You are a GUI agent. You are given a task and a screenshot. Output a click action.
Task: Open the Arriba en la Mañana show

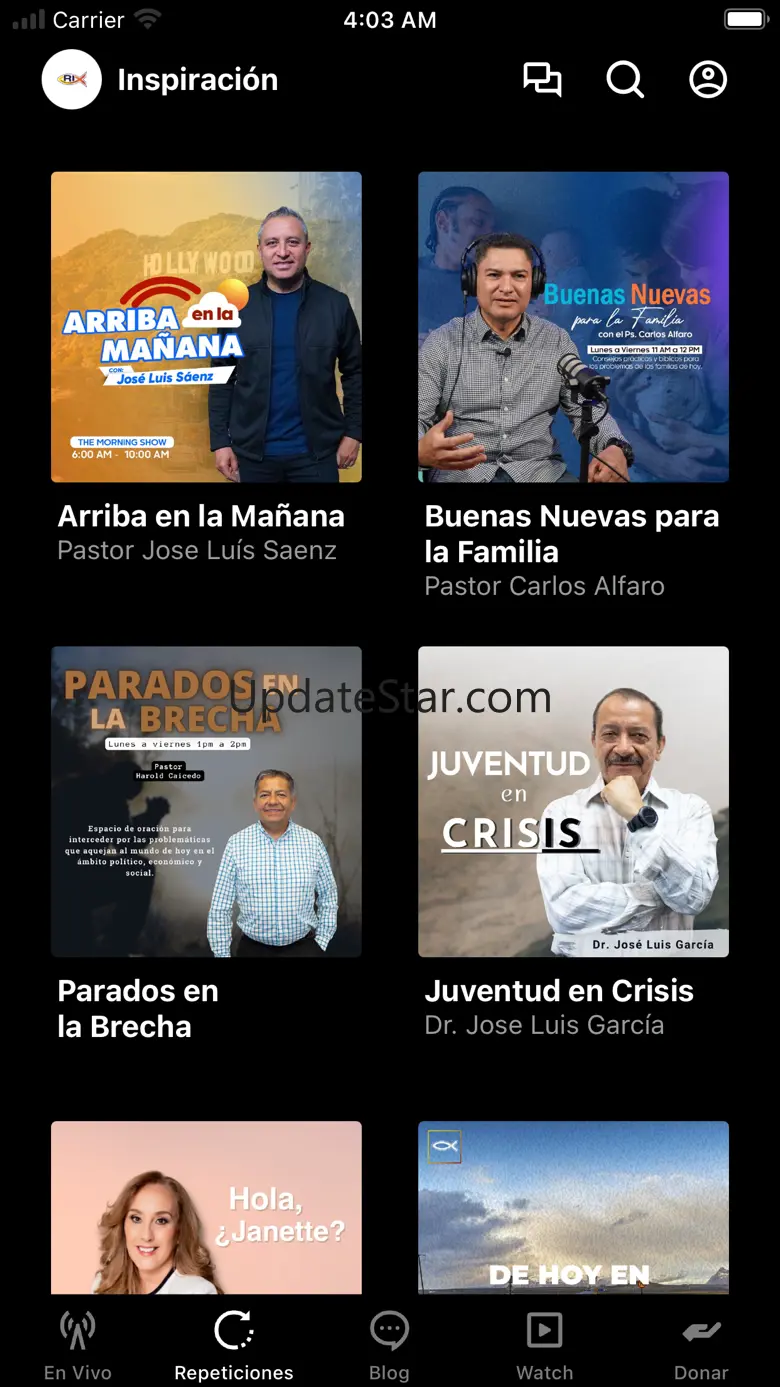206,327
